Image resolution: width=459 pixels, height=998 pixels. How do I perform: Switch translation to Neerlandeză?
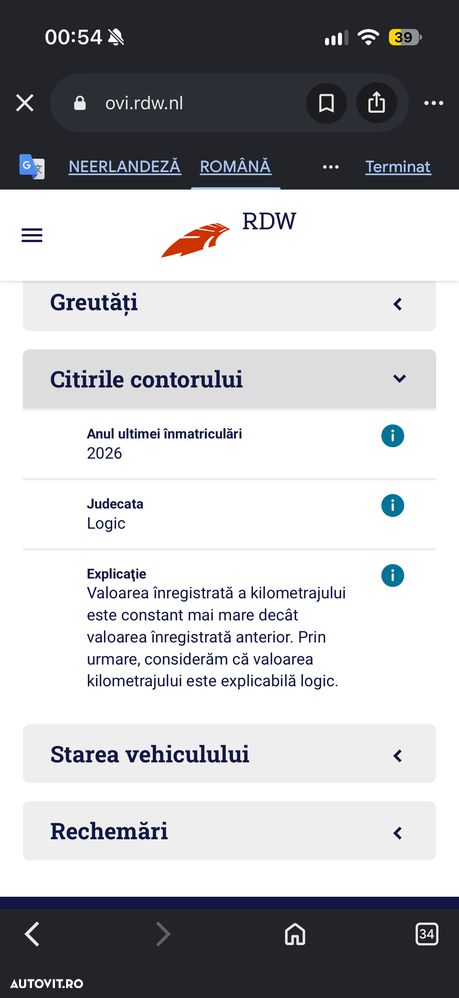tap(125, 167)
